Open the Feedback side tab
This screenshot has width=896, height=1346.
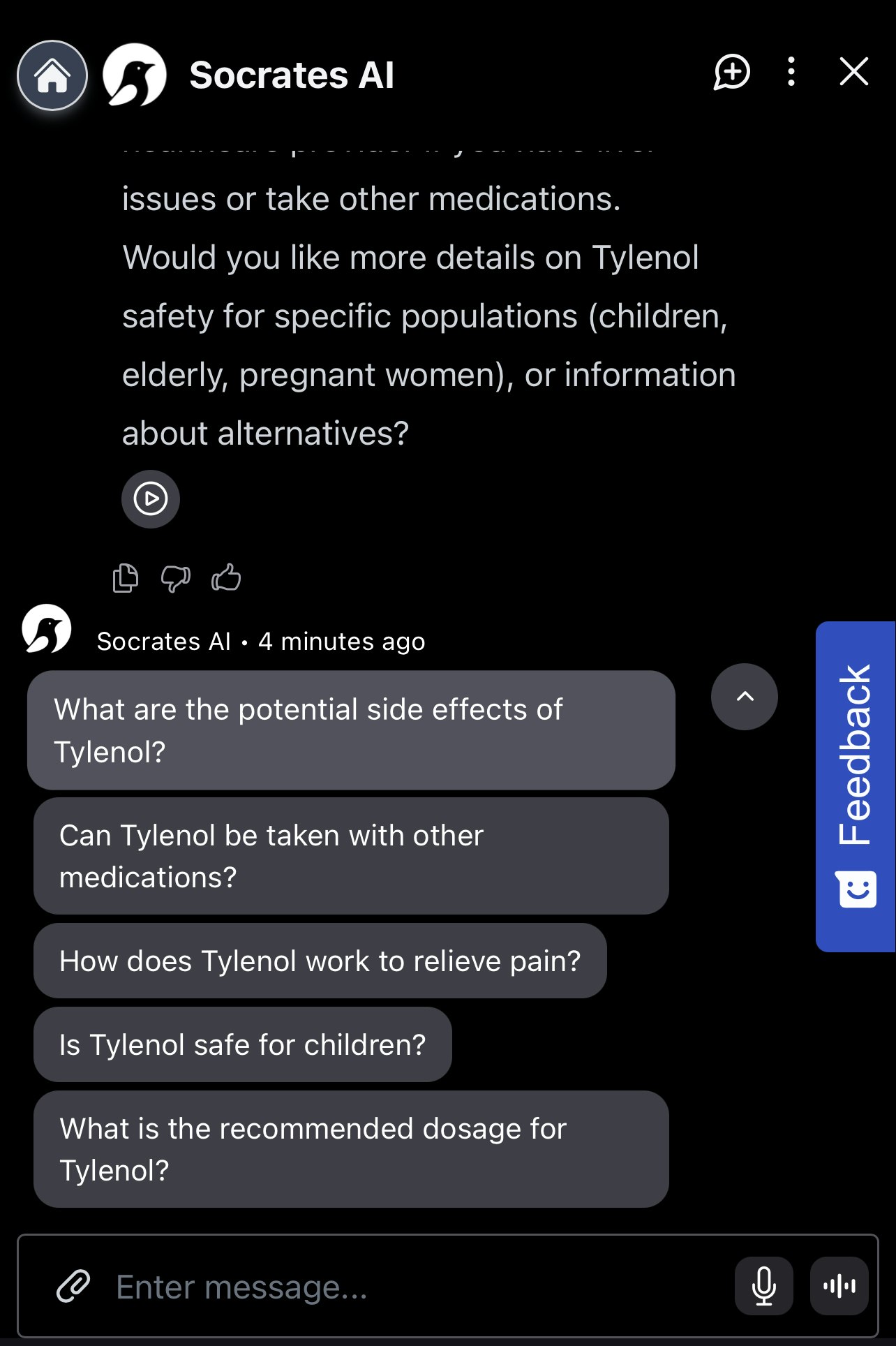coord(856,786)
